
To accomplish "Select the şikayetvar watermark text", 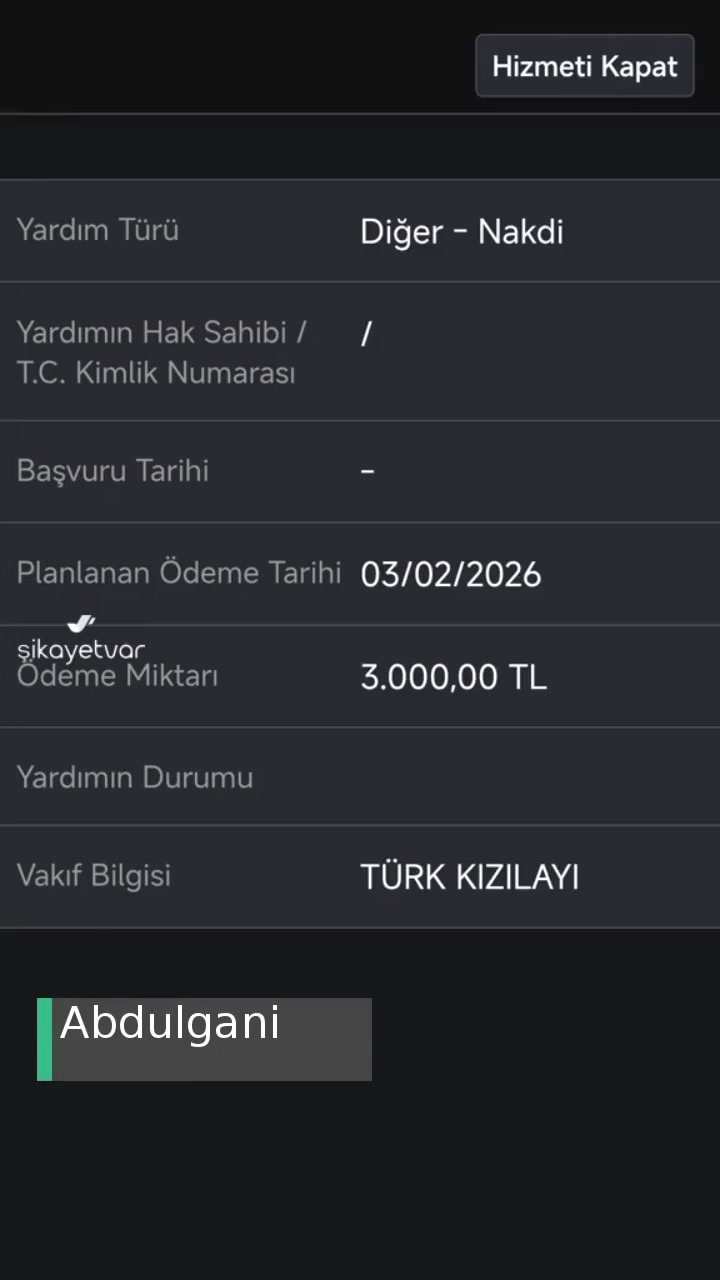I will (80, 648).
